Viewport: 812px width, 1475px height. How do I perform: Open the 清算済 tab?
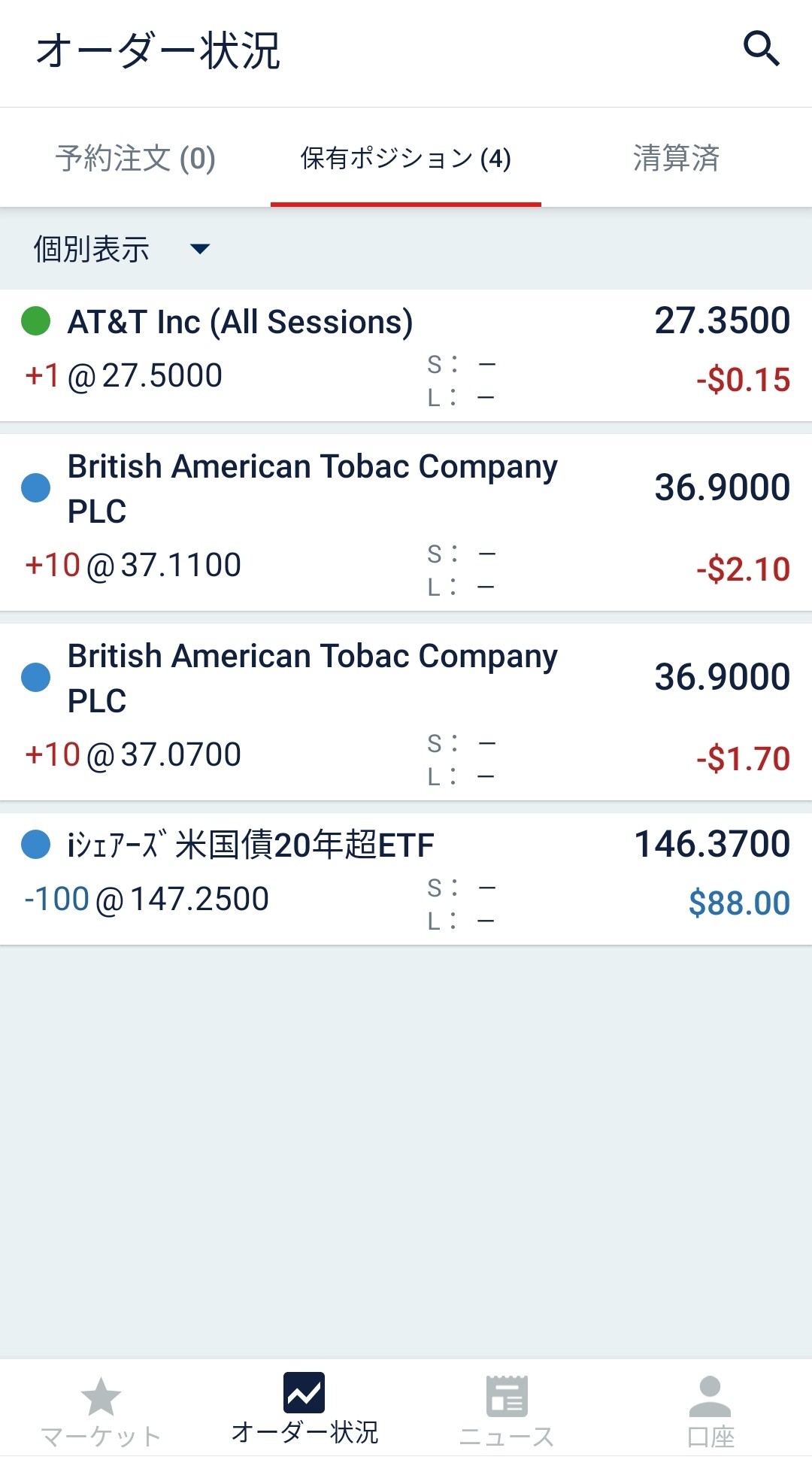(x=676, y=159)
